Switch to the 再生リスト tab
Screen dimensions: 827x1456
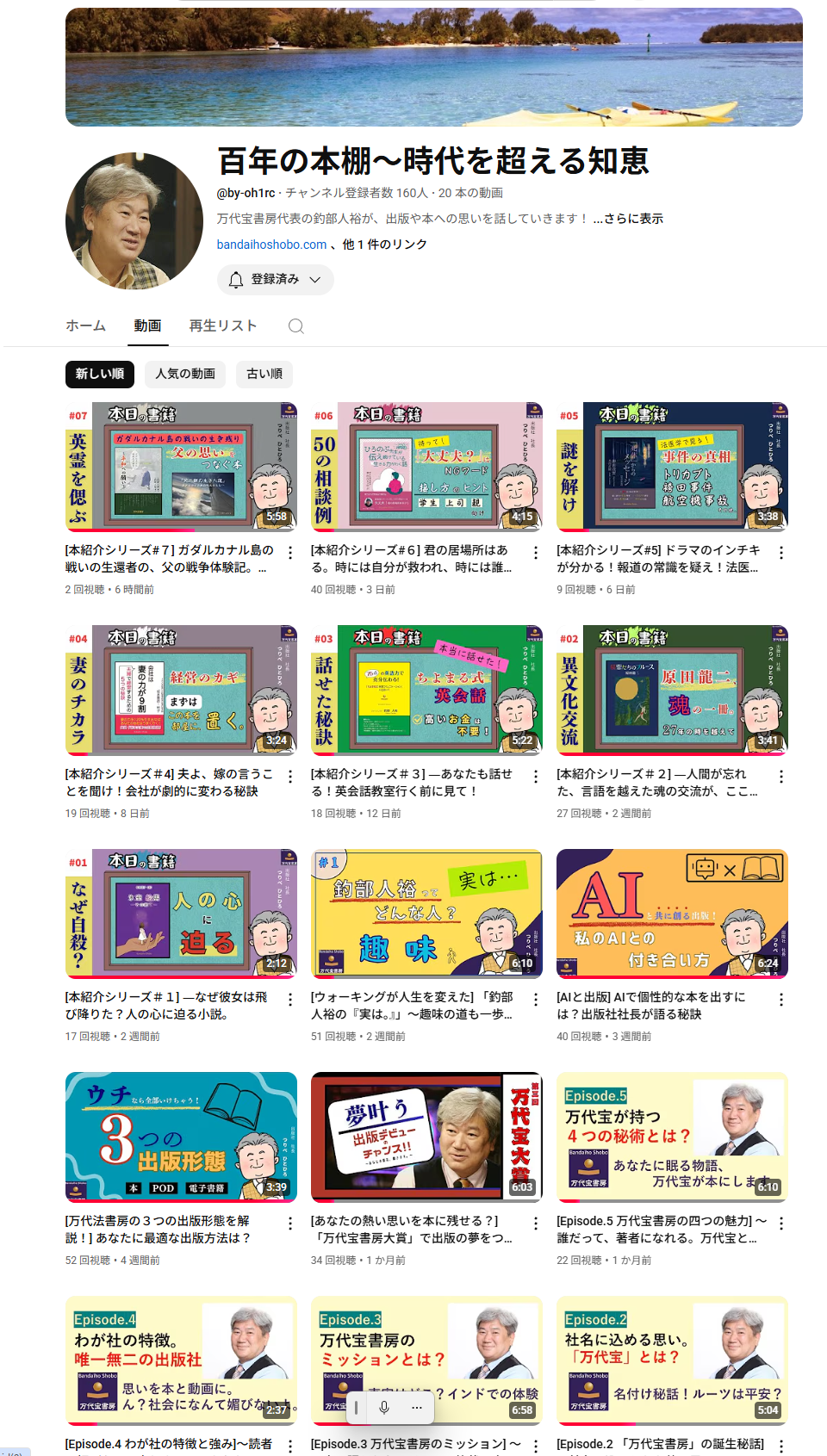coord(223,325)
